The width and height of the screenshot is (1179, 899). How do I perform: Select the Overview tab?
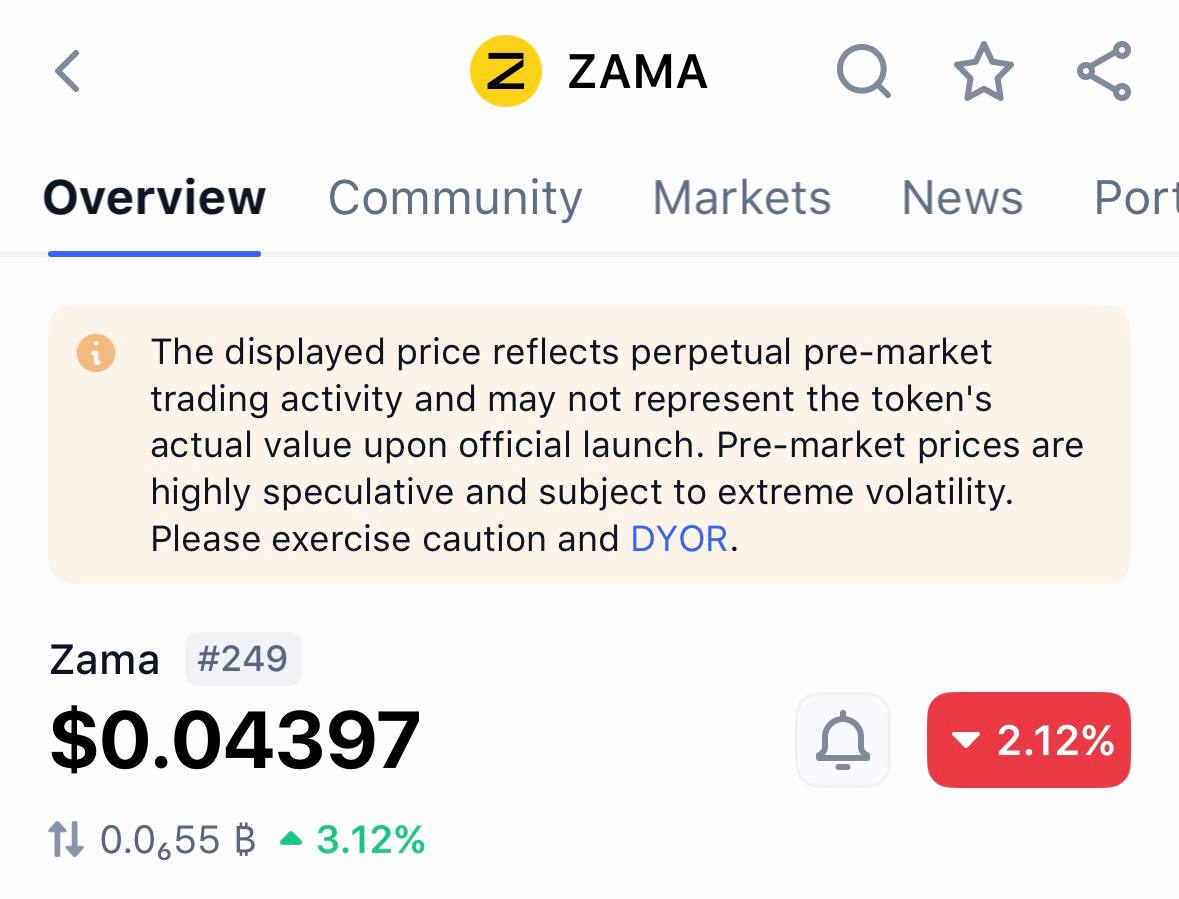click(155, 198)
